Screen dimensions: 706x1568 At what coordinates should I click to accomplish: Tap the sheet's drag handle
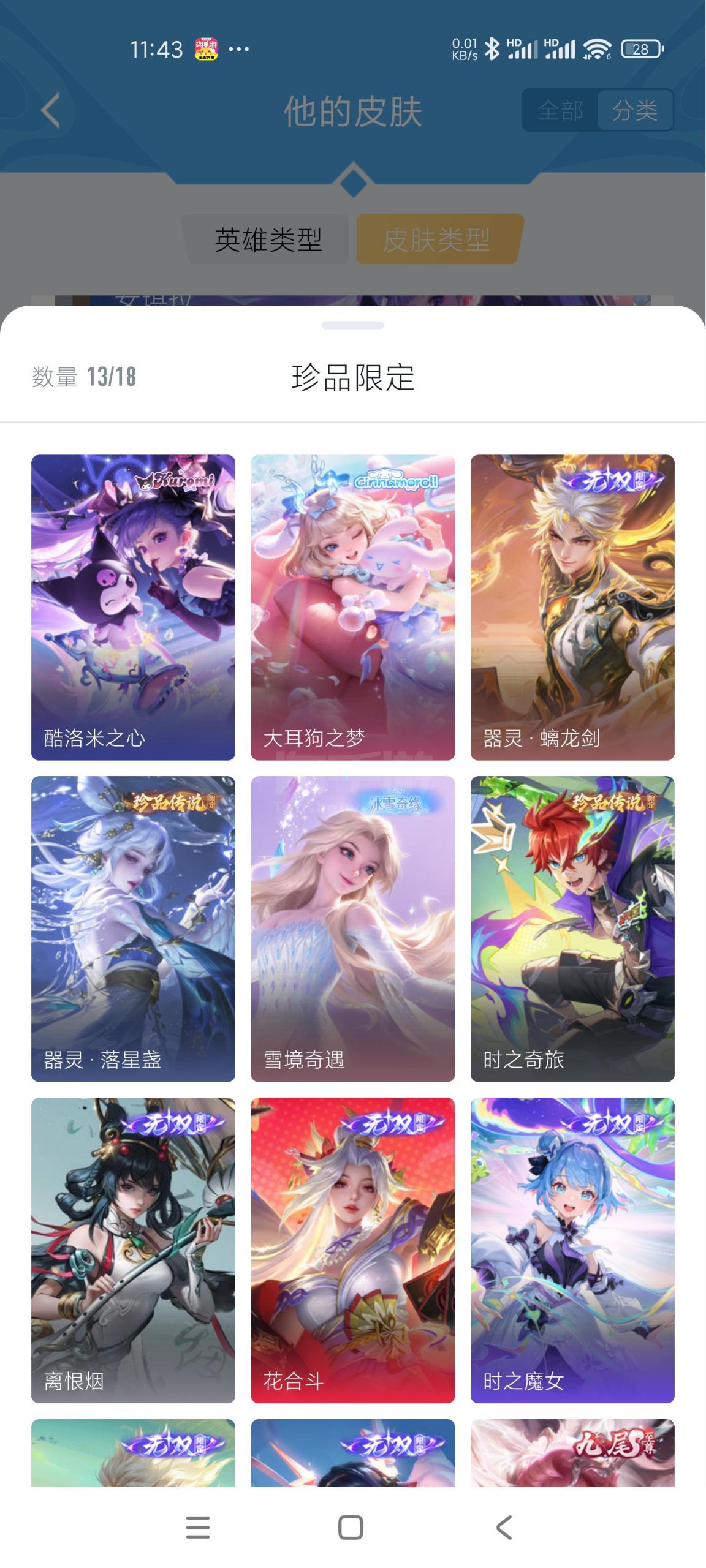[x=352, y=325]
